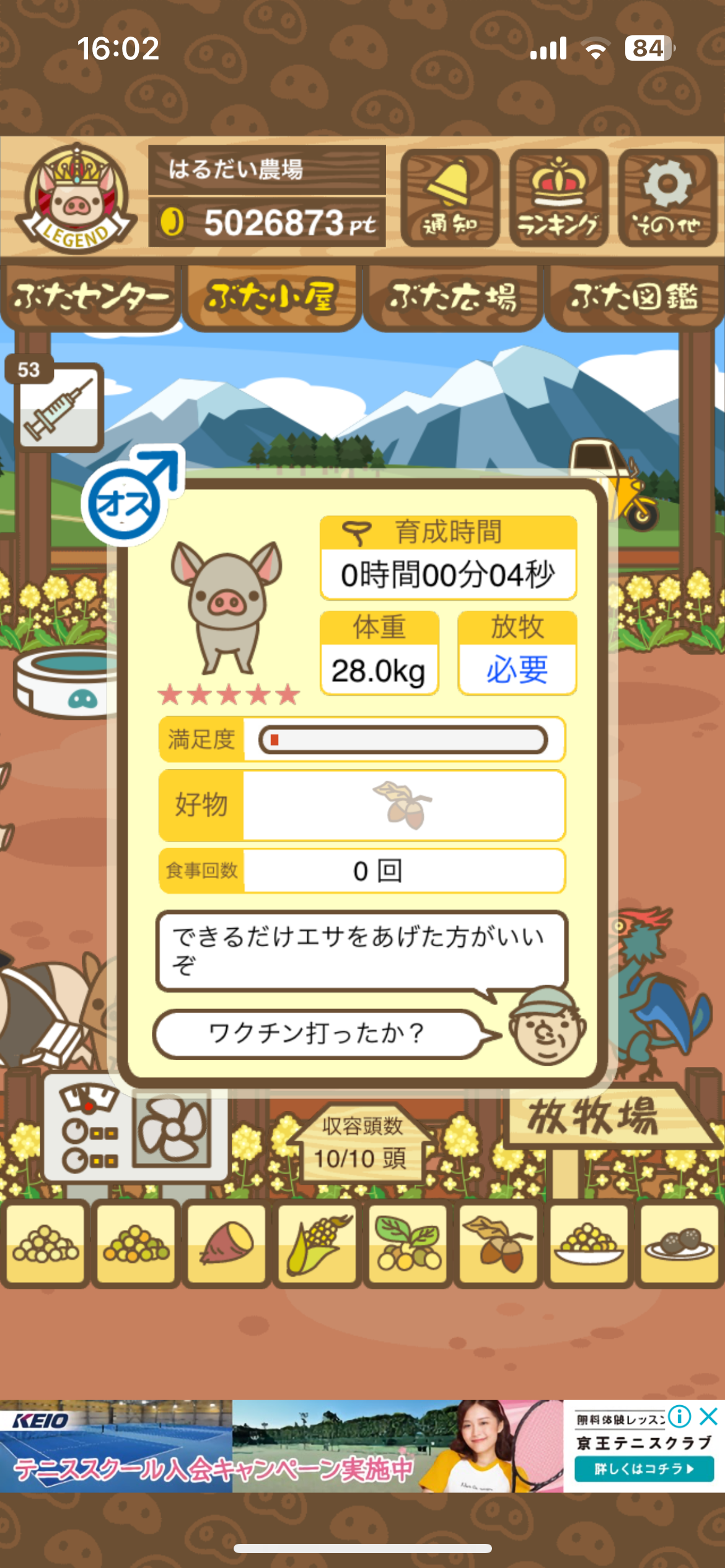This screenshot has width=725, height=1568.
Task: Feed the acorn food
Action: [x=498, y=1242]
